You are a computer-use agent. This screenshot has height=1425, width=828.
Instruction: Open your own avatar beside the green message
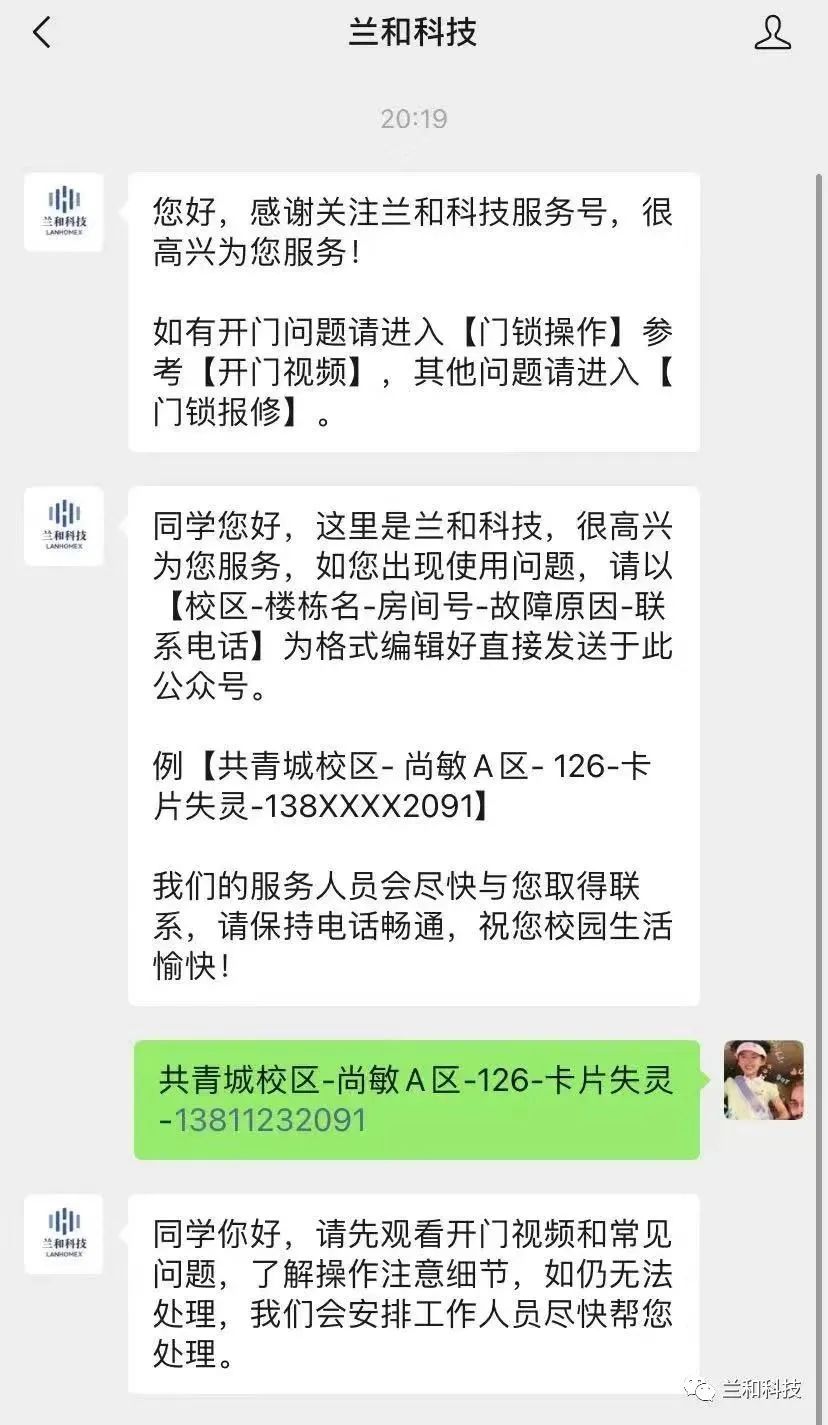(x=763, y=1079)
